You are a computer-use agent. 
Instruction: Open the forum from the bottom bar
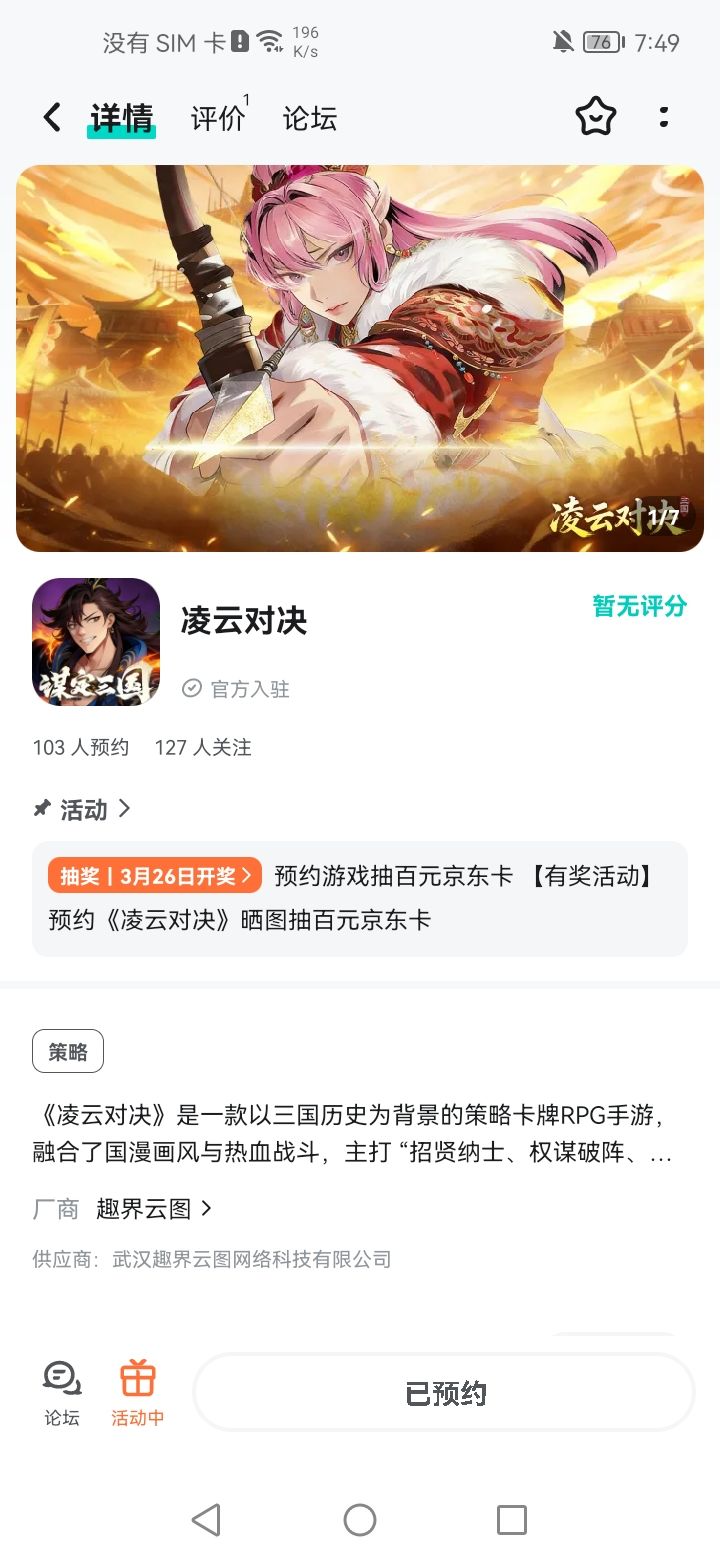[62, 1392]
